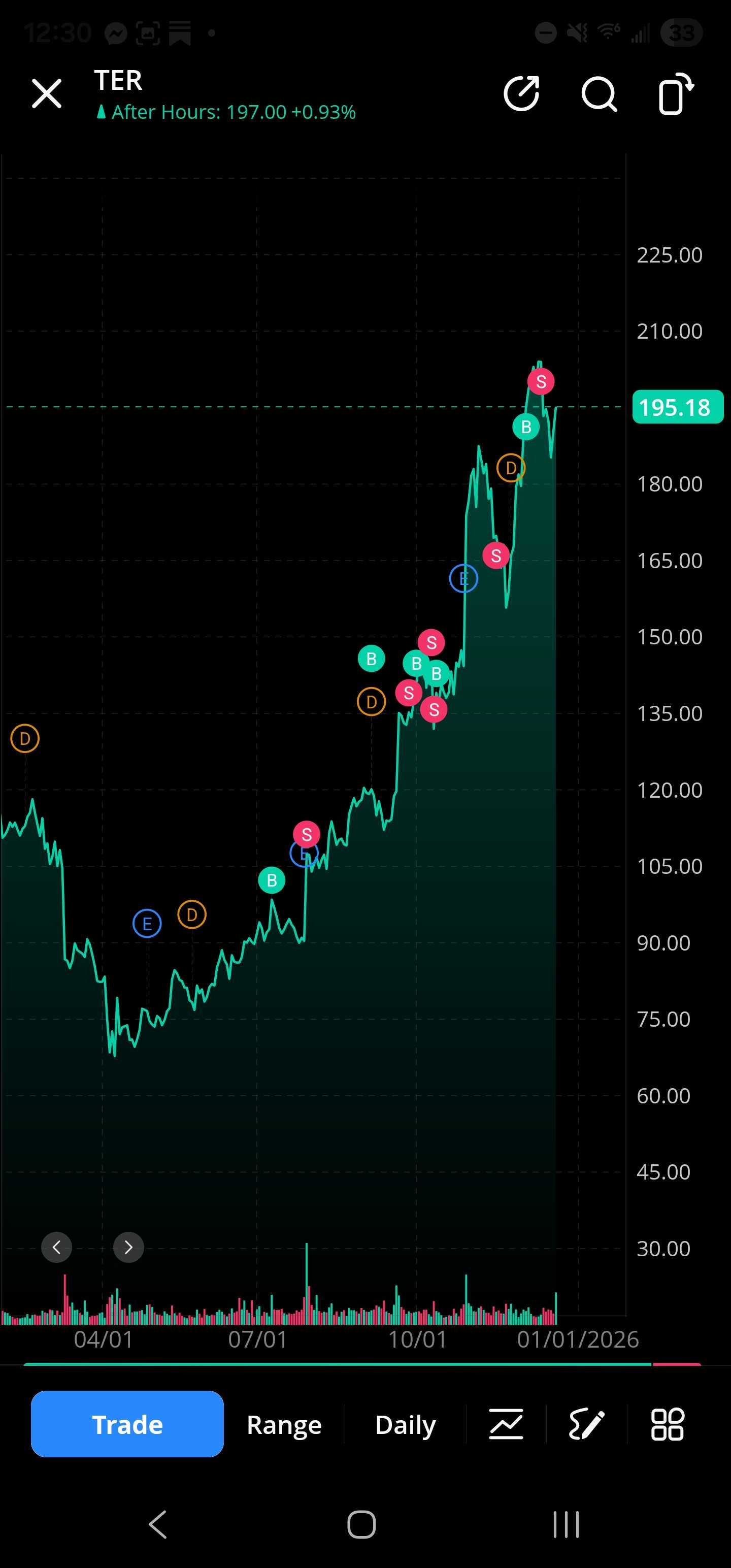Go back using system navigation
Viewport: 731px width, 1568px height.
pyautogui.click(x=158, y=1524)
